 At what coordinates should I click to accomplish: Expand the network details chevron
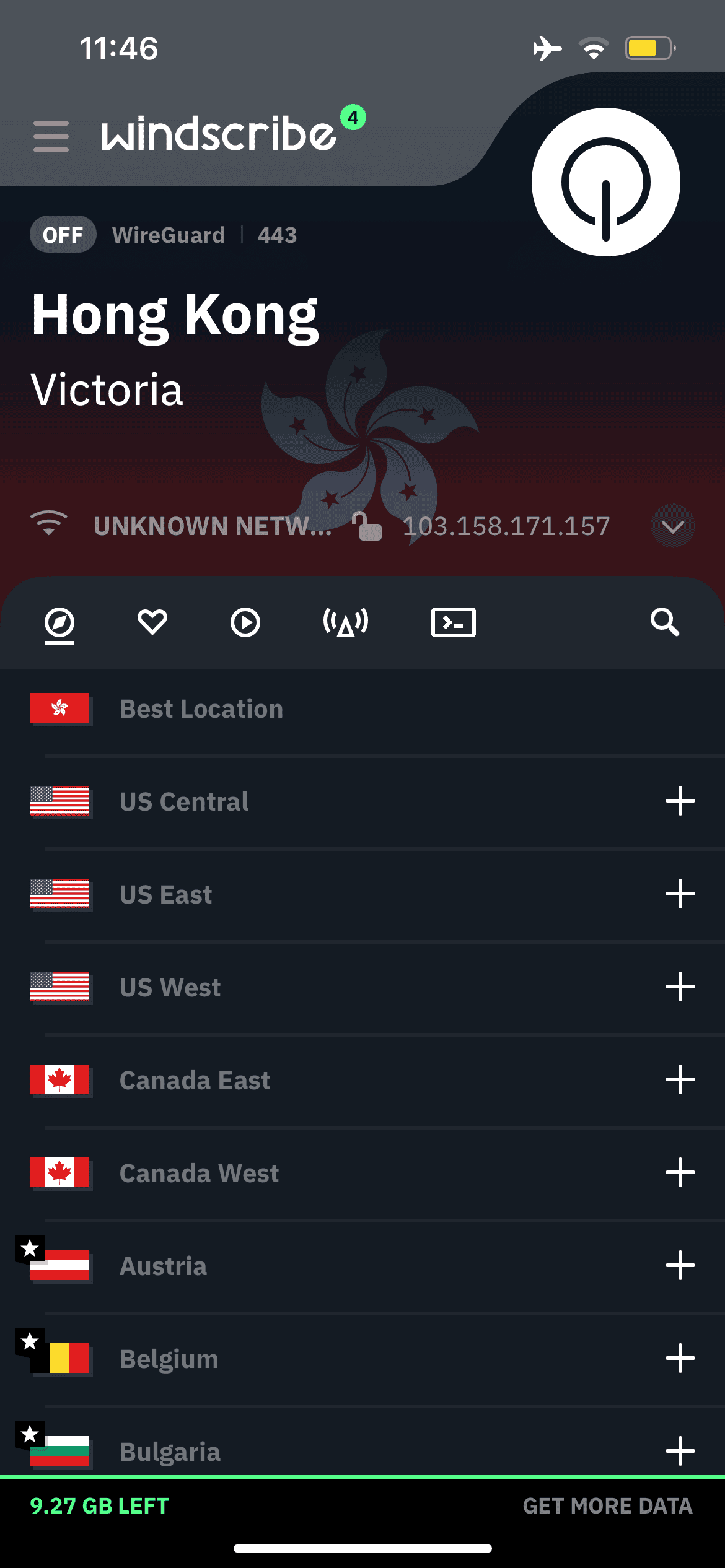coord(672,526)
